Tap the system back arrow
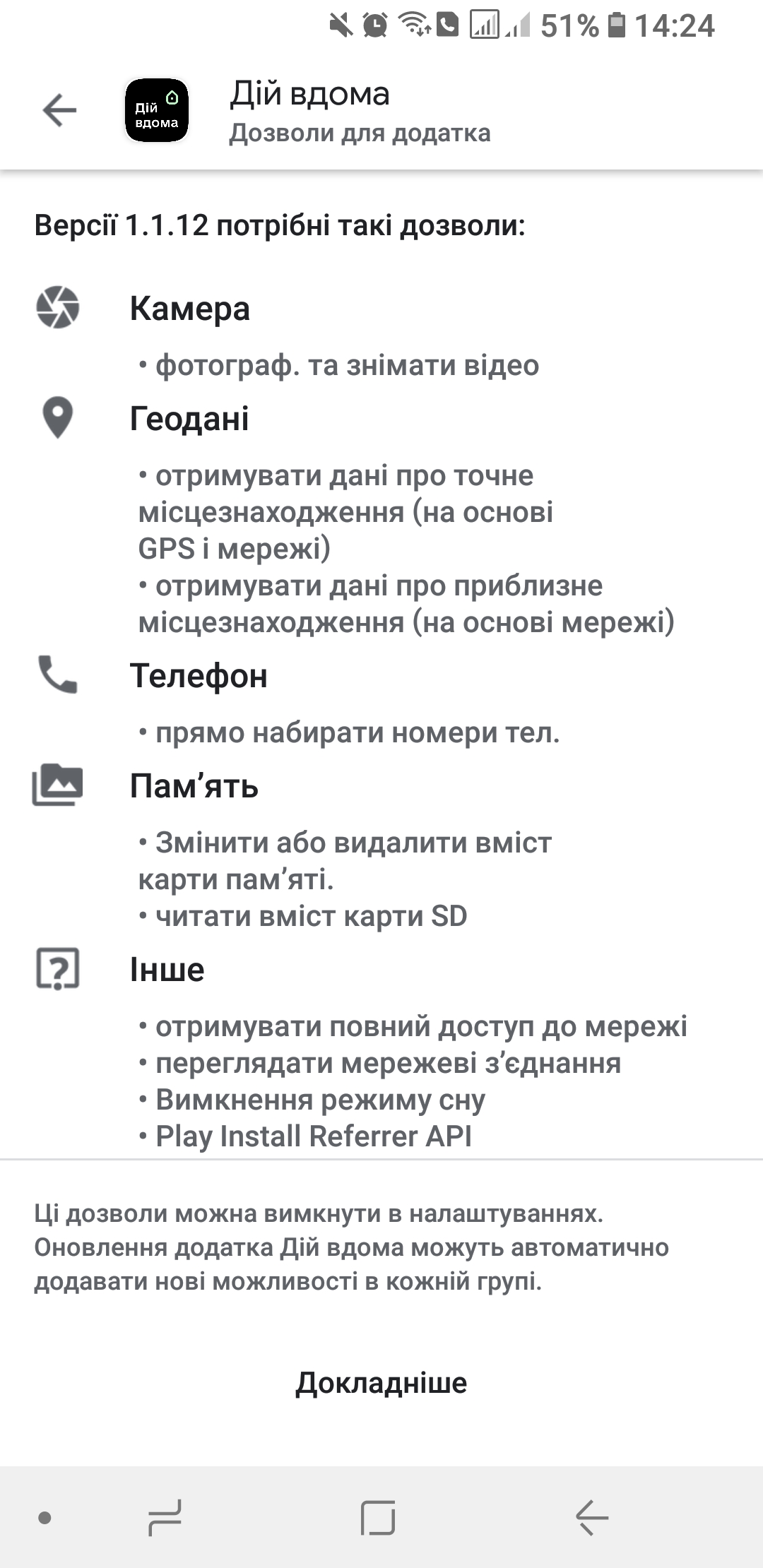The width and height of the screenshot is (763, 1568). 592,1517
